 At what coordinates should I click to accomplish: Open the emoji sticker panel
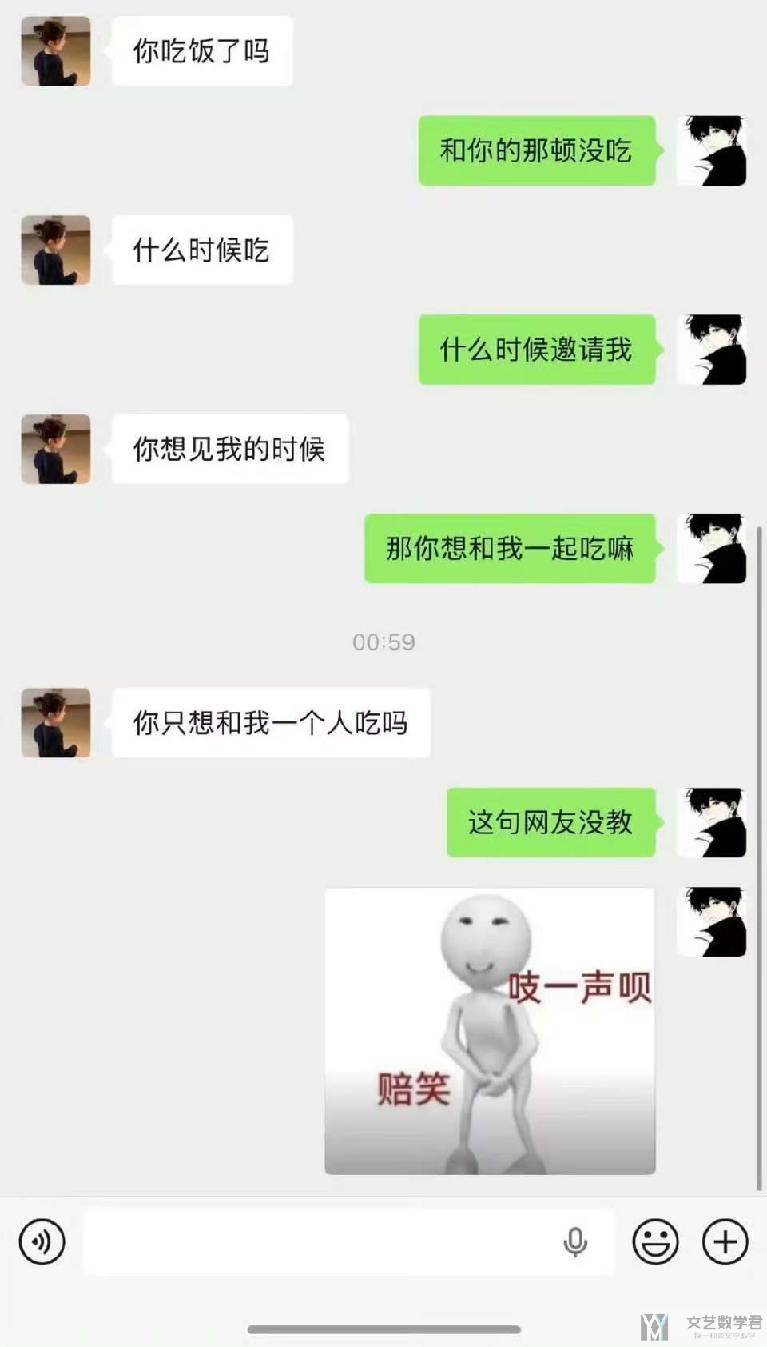(655, 1241)
